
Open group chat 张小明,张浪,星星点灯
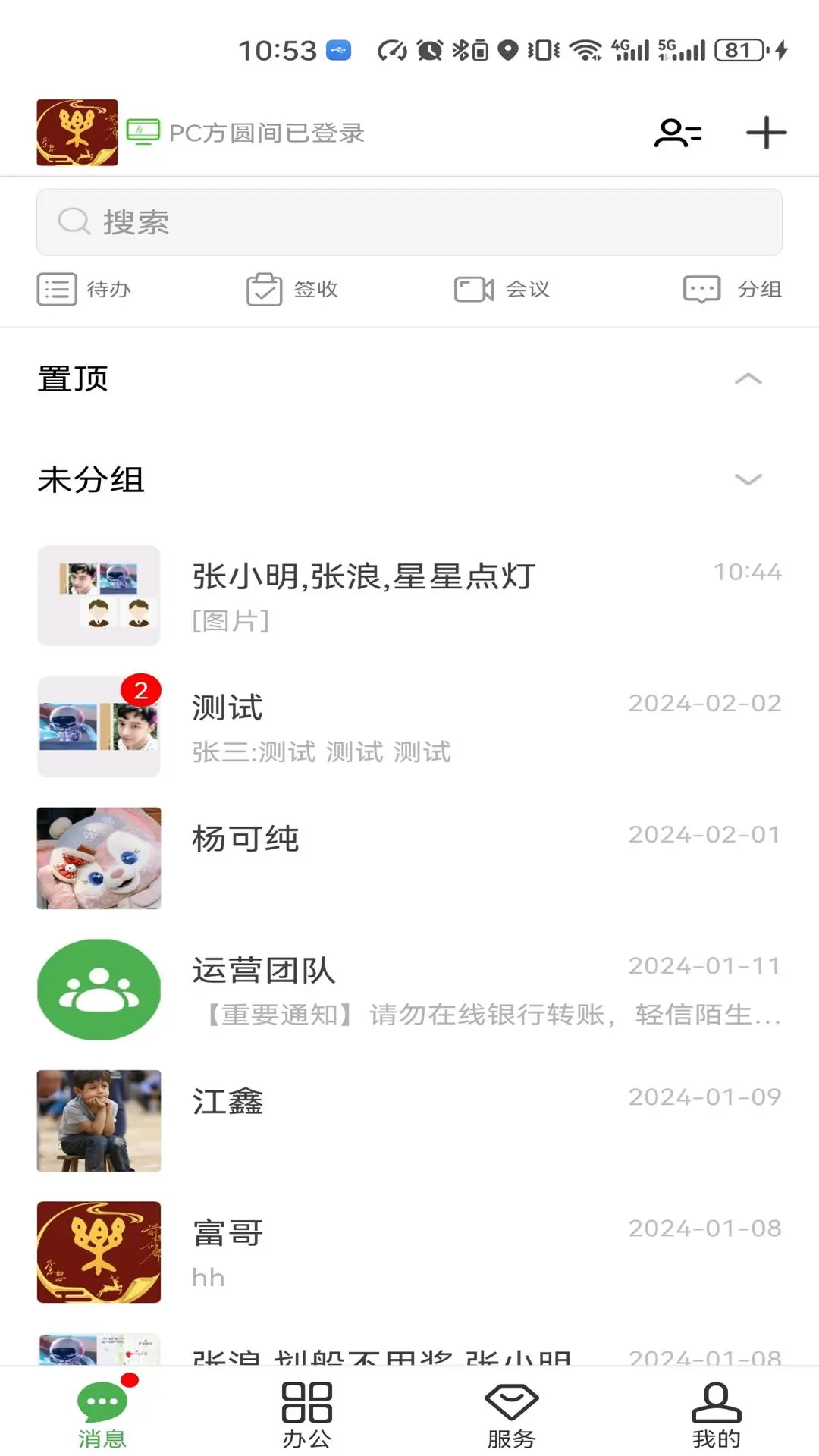coord(409,596)
